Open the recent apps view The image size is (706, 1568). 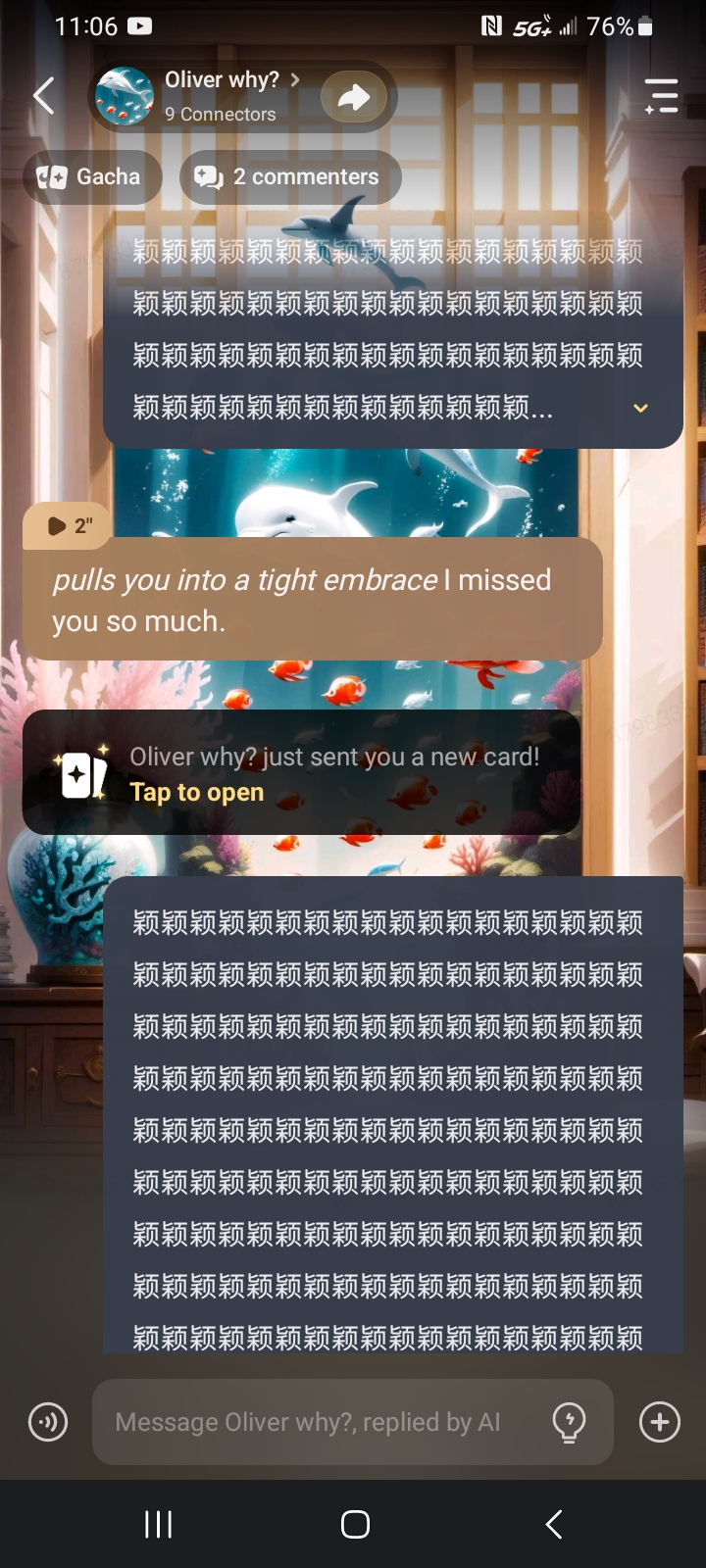point(159,1524)
